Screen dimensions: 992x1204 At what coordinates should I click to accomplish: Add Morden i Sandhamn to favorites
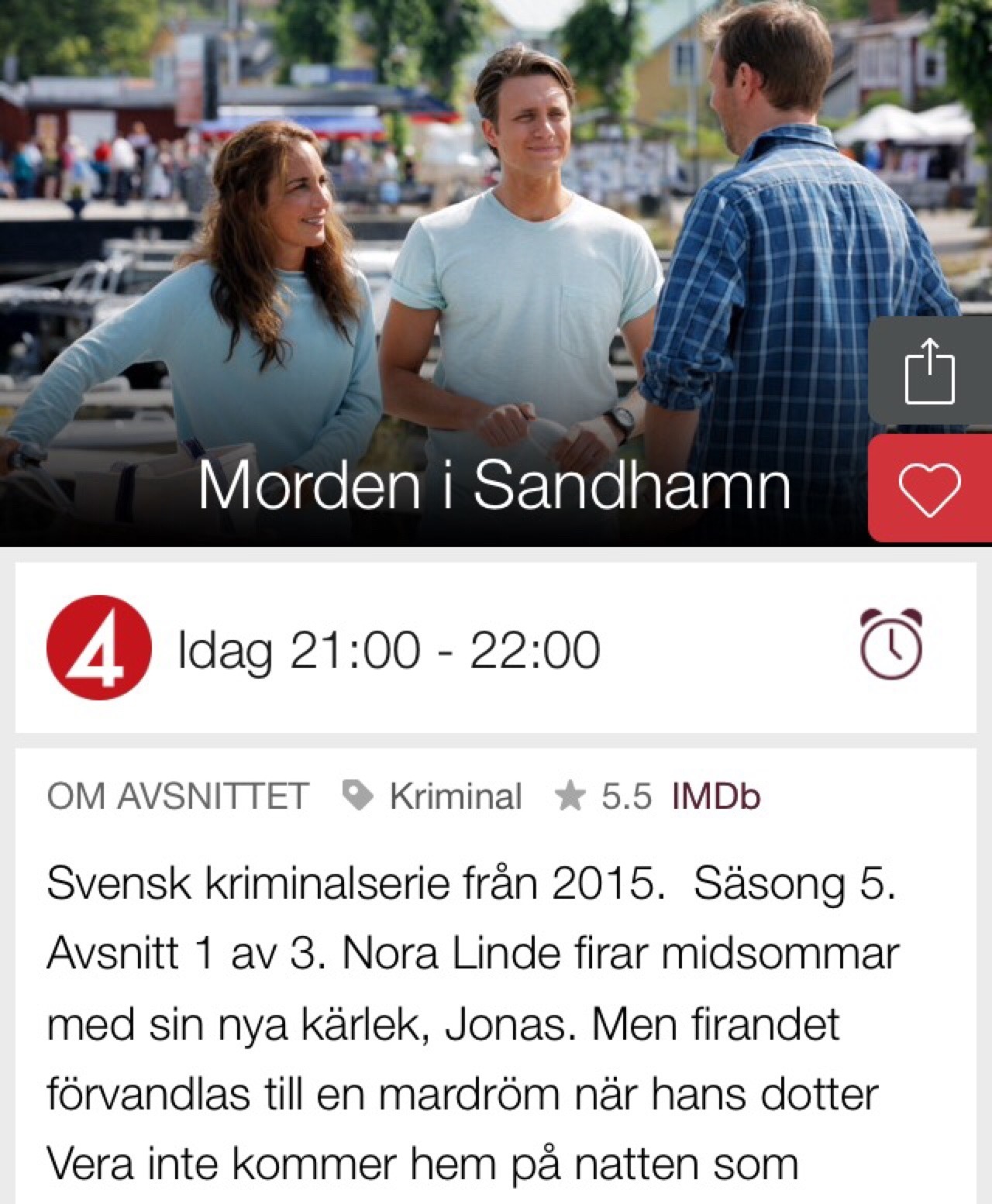tap(929, 489)
